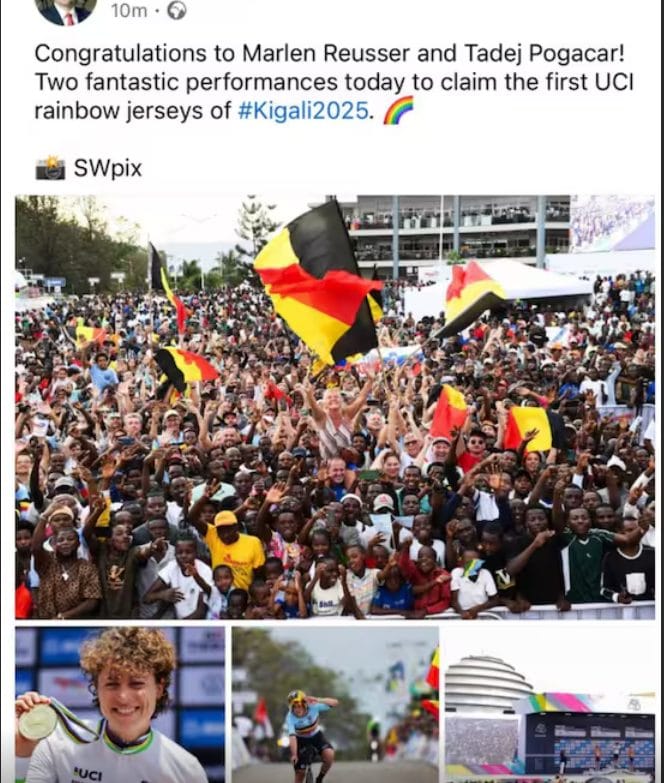Open the large crowd photo with flags
Screen dimensions: 664x783
coord(335,407)
